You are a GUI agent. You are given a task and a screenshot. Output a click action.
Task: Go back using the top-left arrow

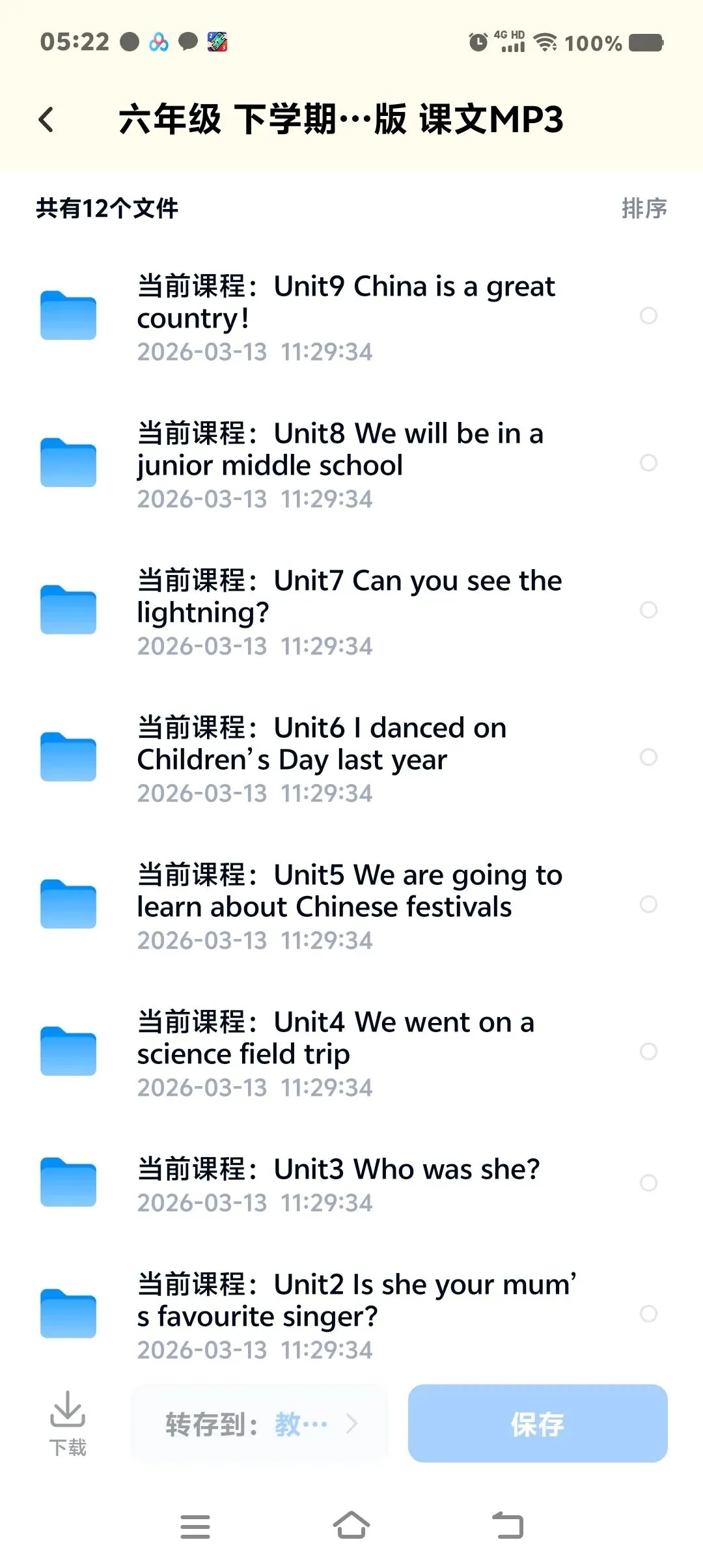click(46, 120)
